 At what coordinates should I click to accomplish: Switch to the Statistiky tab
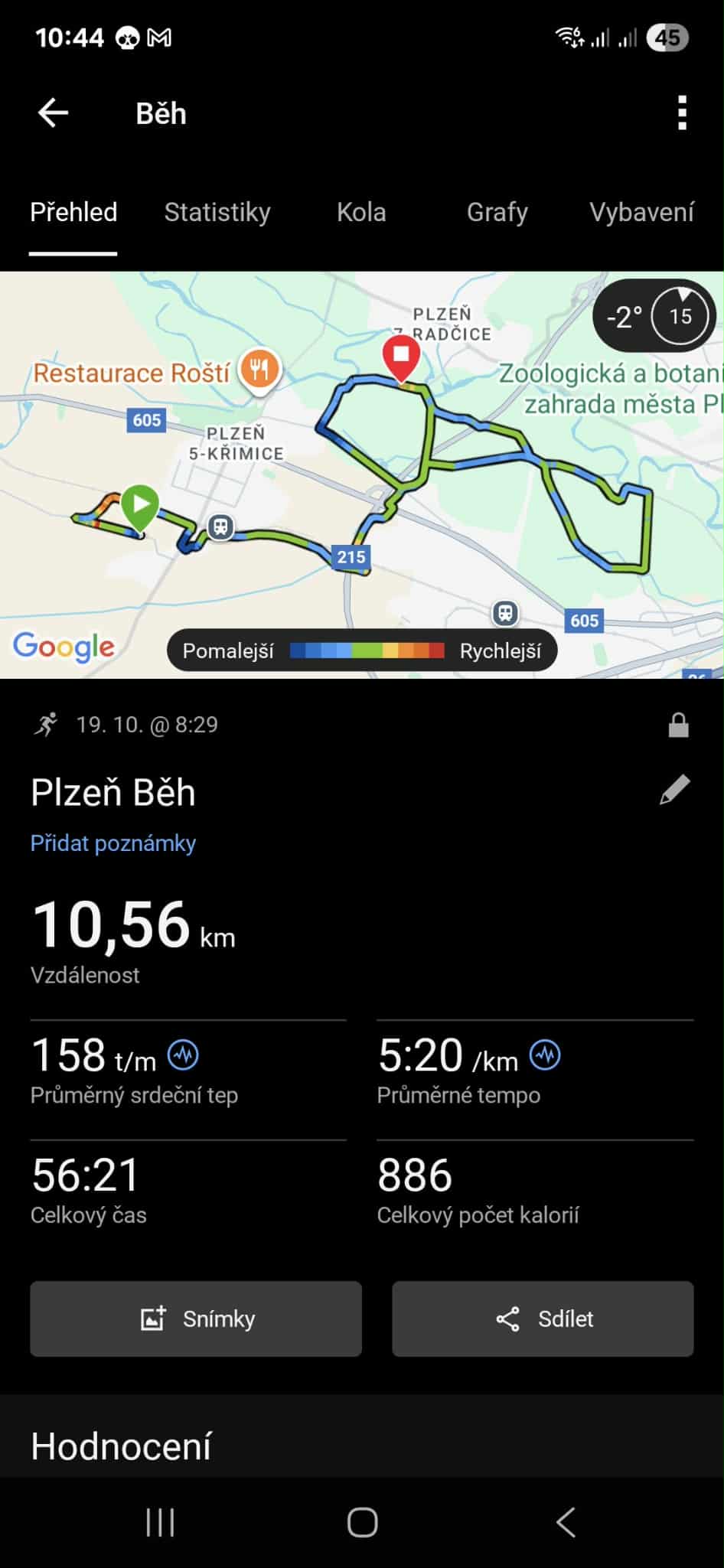pyautogui.click(x=217, y=212)
